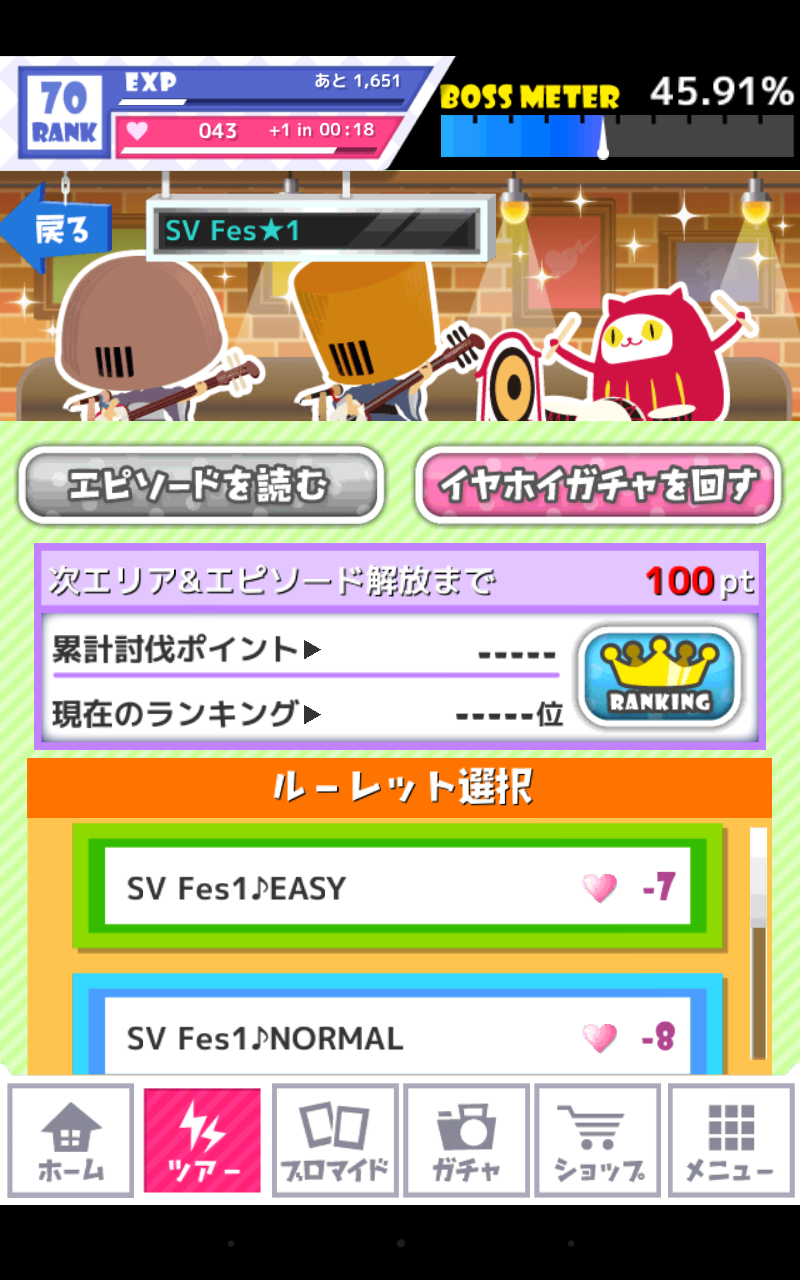Open the ブロマイド tab

coord(335,1140)
